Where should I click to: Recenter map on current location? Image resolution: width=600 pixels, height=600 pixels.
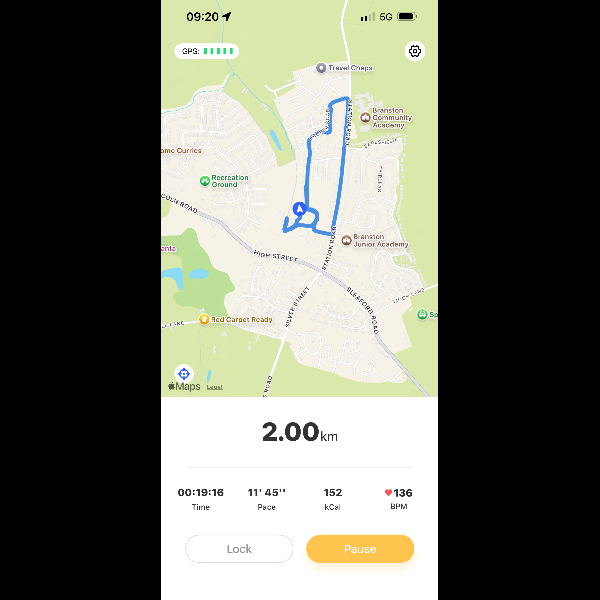[184, 372]
